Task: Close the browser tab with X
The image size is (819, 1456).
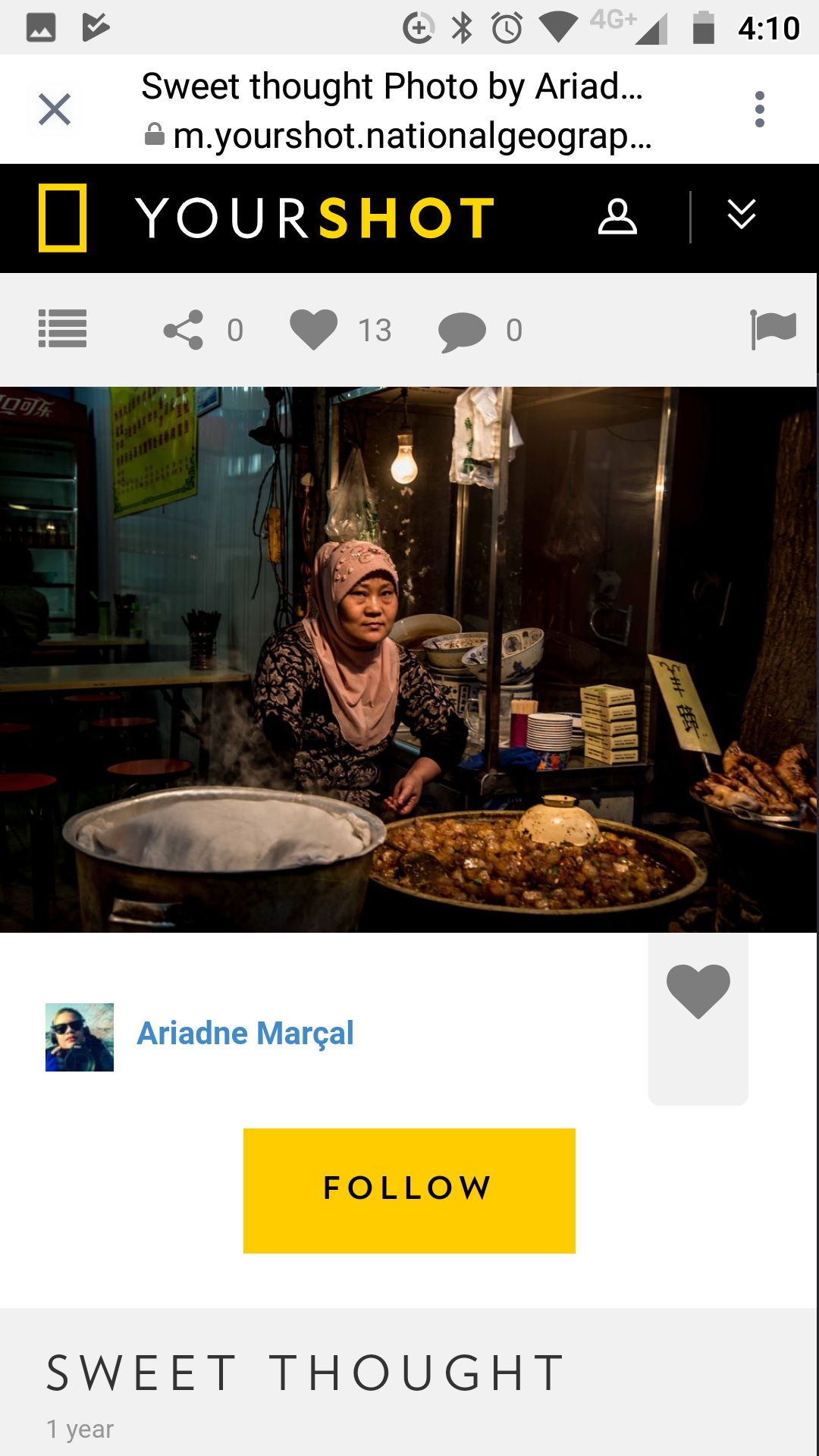Action: click(55, 109)
